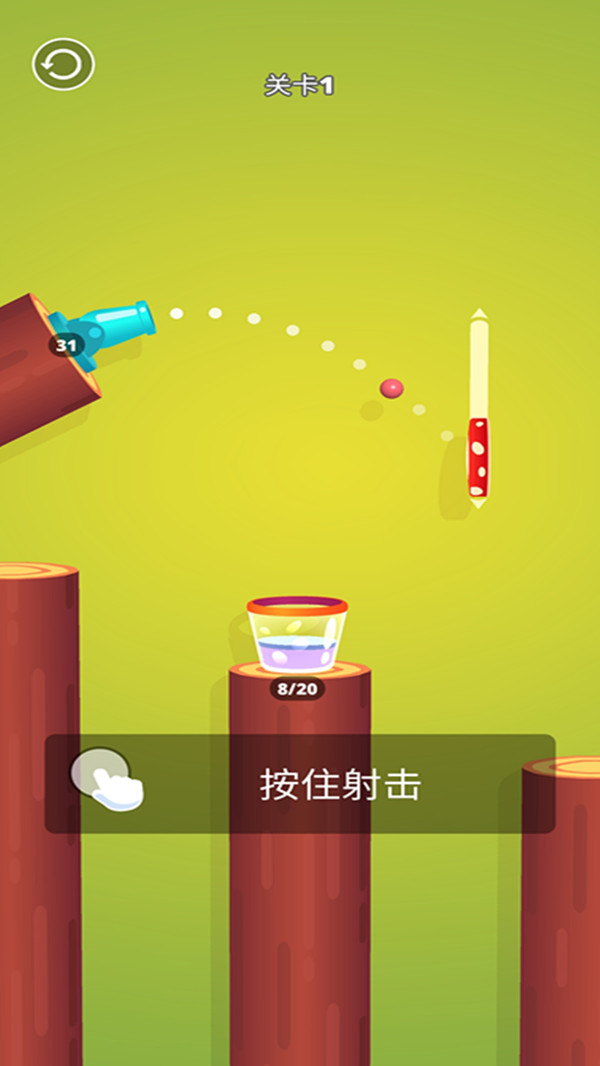Screen dimensions: 600x1066
Task: Tap the hold-to-shoot hint banner
Action: 300,784
